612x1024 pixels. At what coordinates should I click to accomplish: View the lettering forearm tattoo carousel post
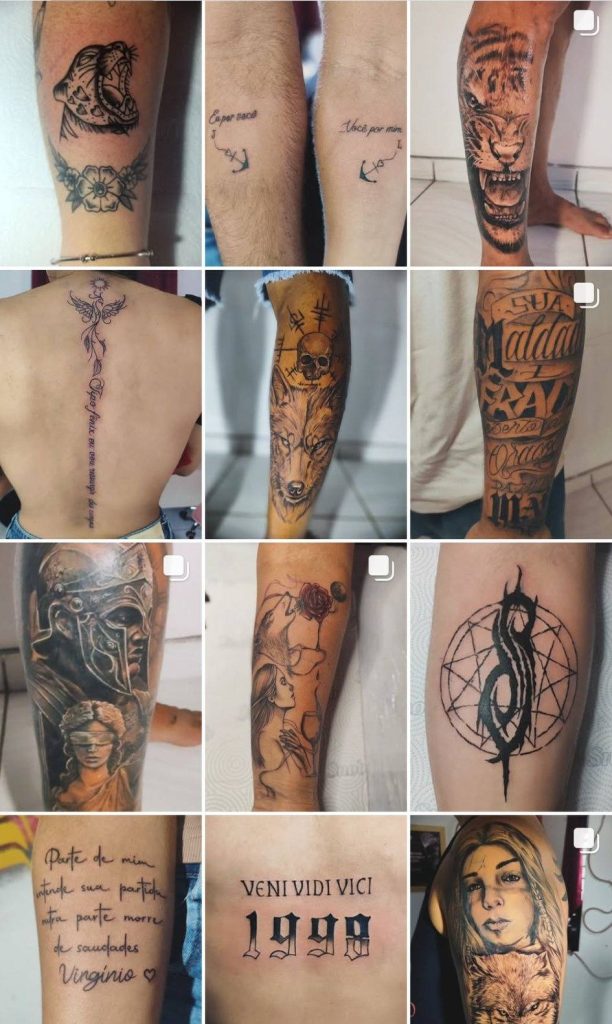point(511,404)
